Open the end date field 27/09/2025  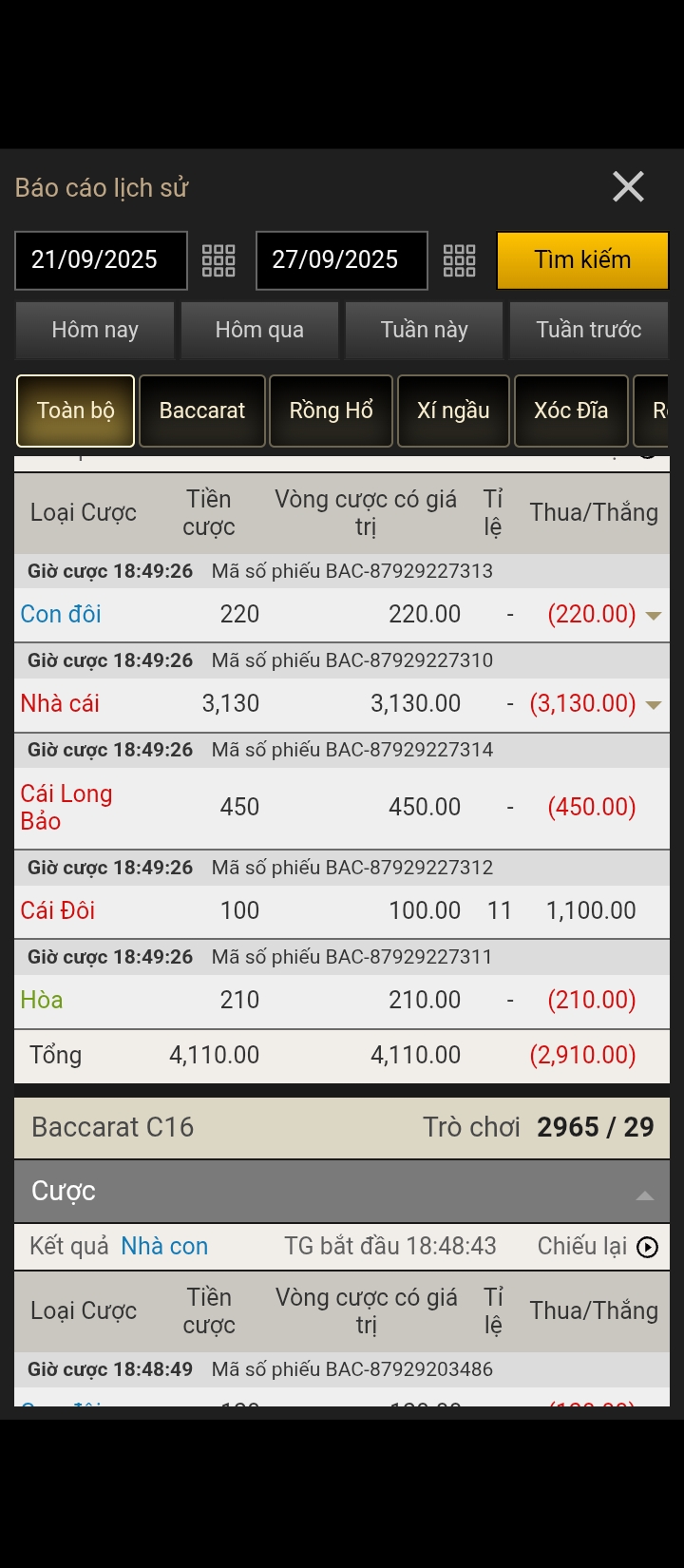[341, 260]
